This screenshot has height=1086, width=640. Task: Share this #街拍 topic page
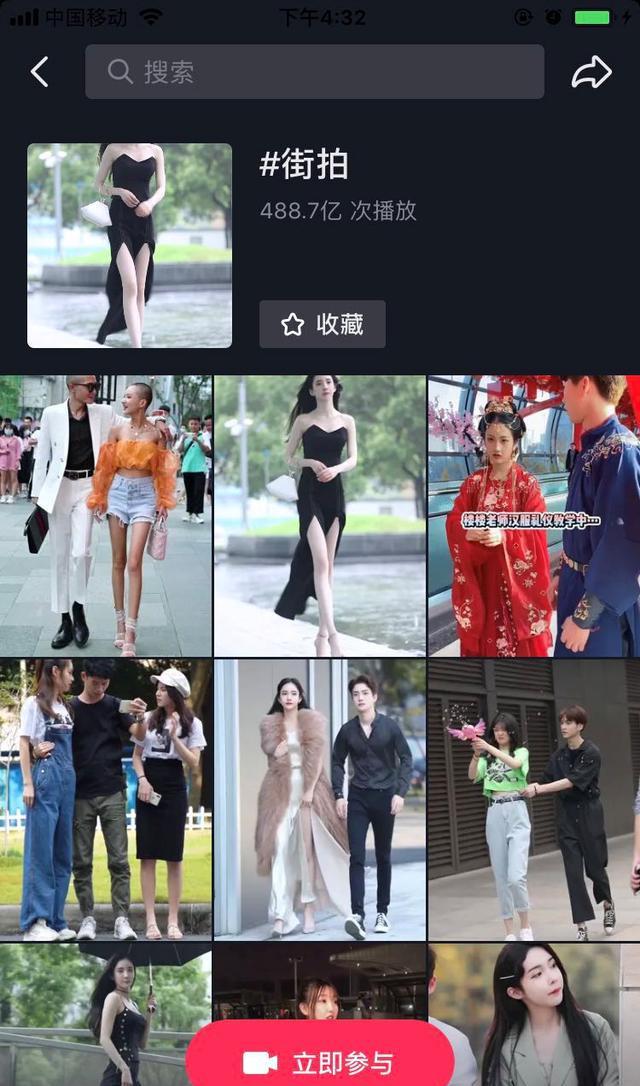coord(591,72)
